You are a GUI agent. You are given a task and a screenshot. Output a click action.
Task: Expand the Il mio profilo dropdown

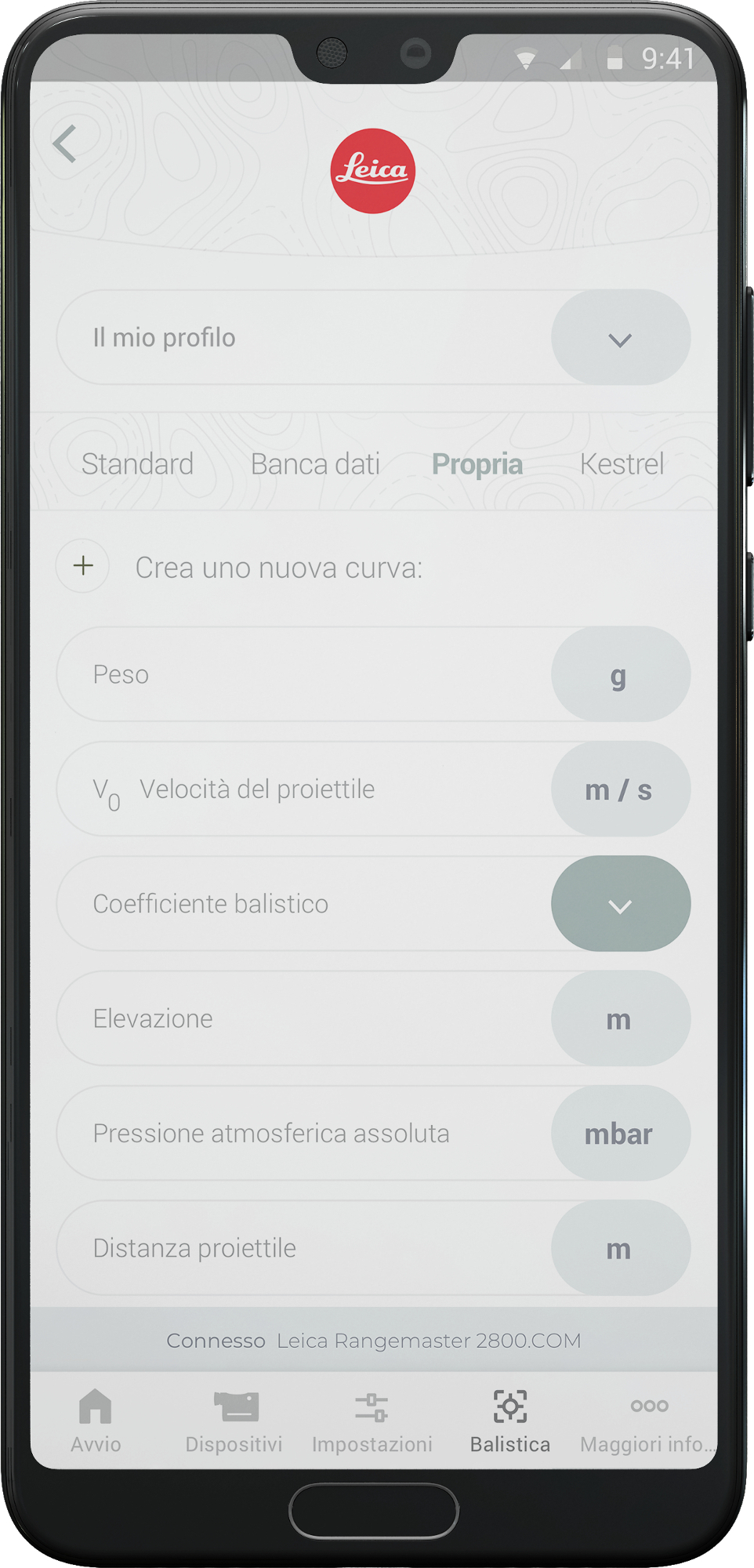(x=620, y=339)
